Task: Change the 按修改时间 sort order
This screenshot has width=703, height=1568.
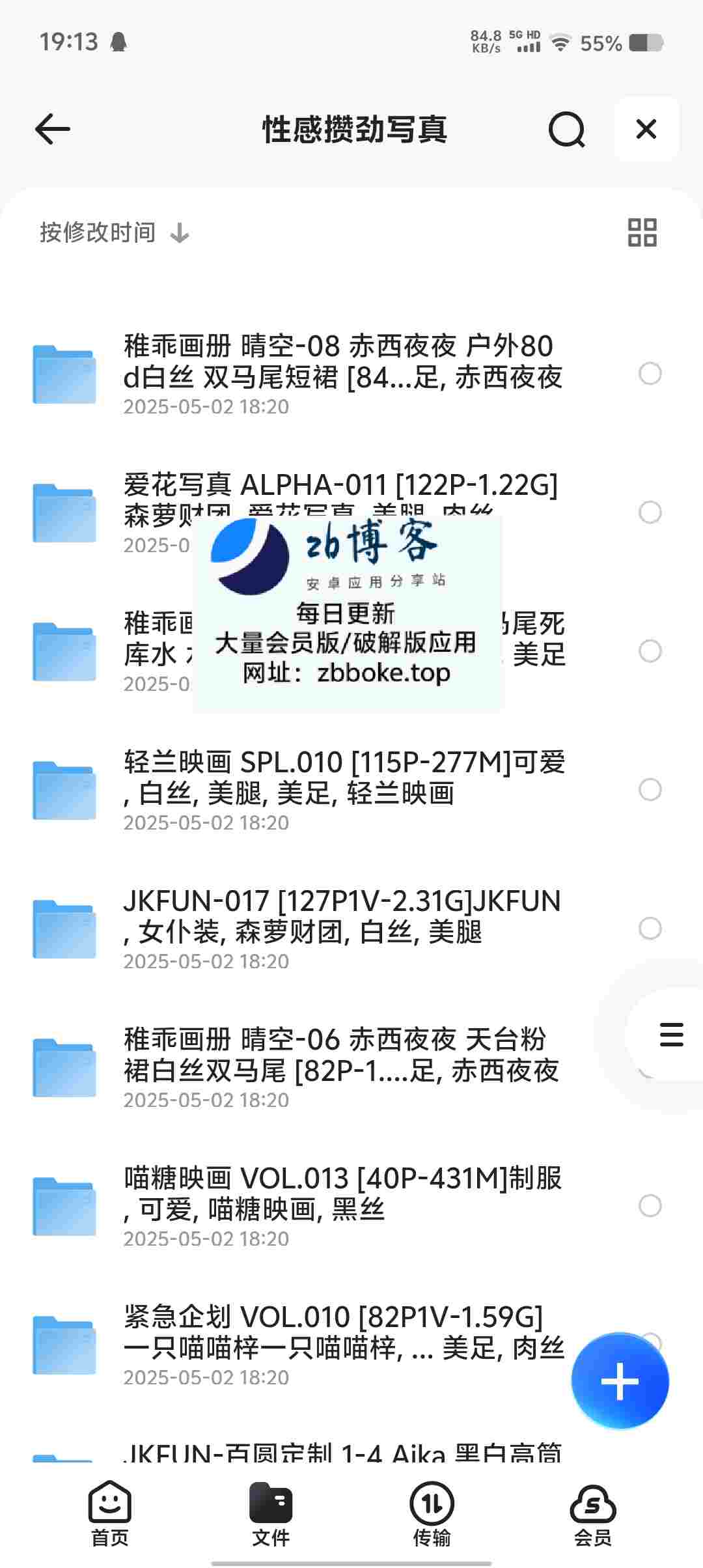Action: pyautogui.click(x=115, y=232)
